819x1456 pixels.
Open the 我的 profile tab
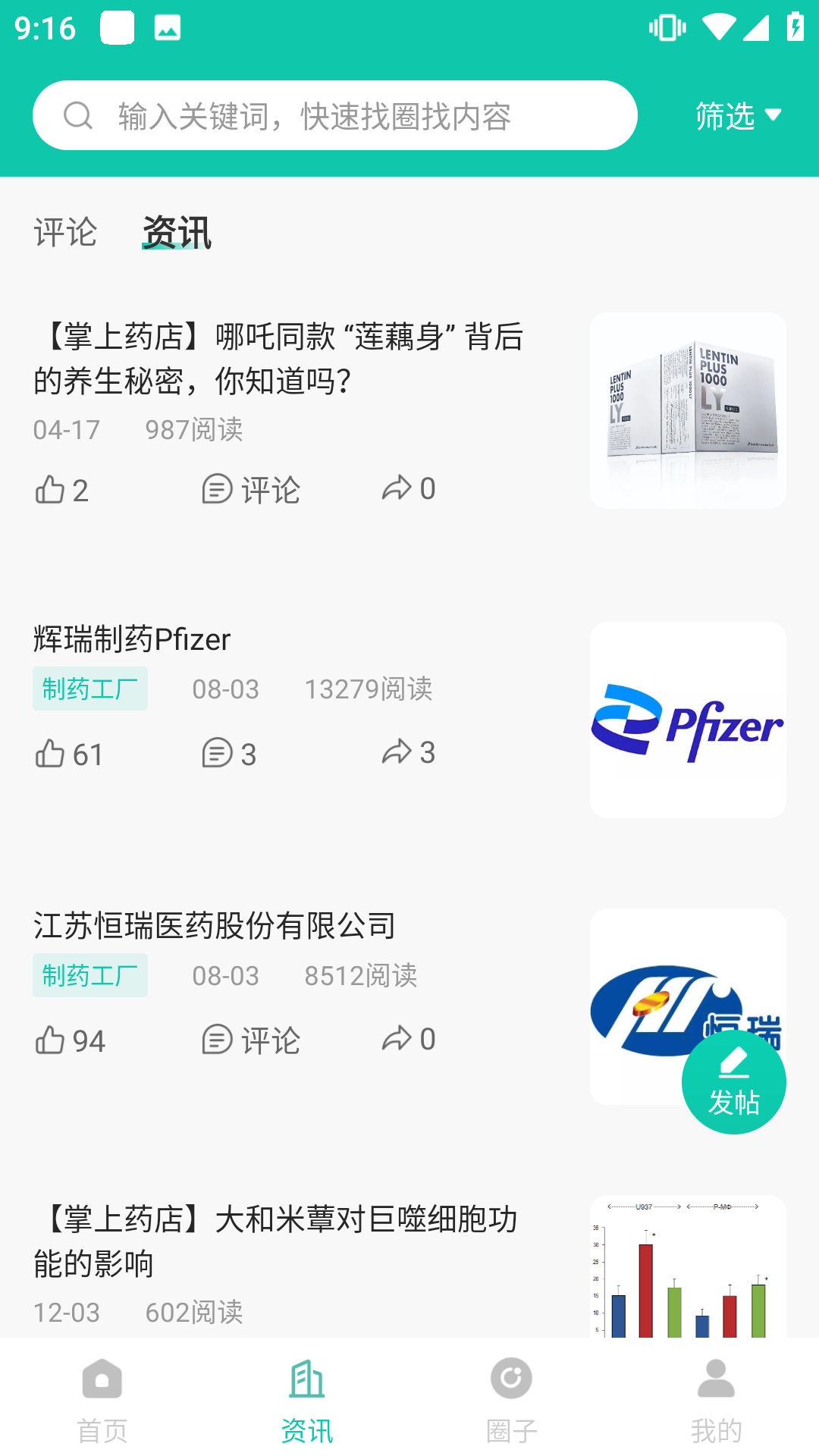click(x=716, y=1398)
